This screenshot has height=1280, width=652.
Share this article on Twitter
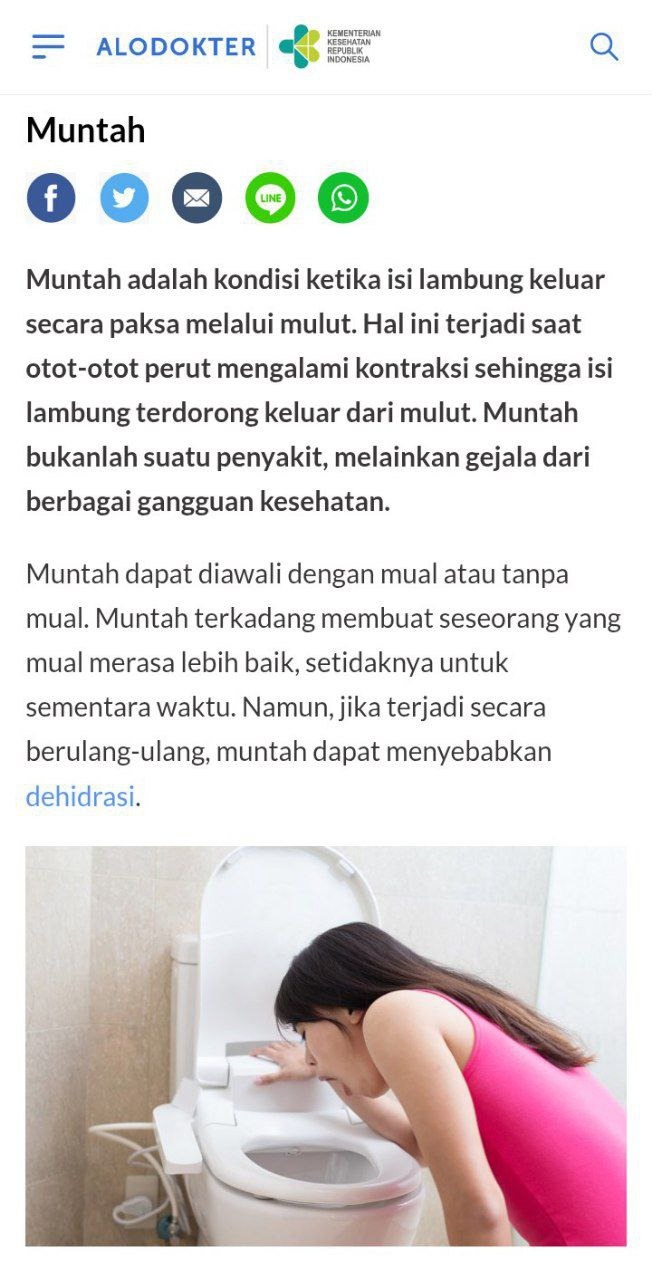(x=124, y=198)
